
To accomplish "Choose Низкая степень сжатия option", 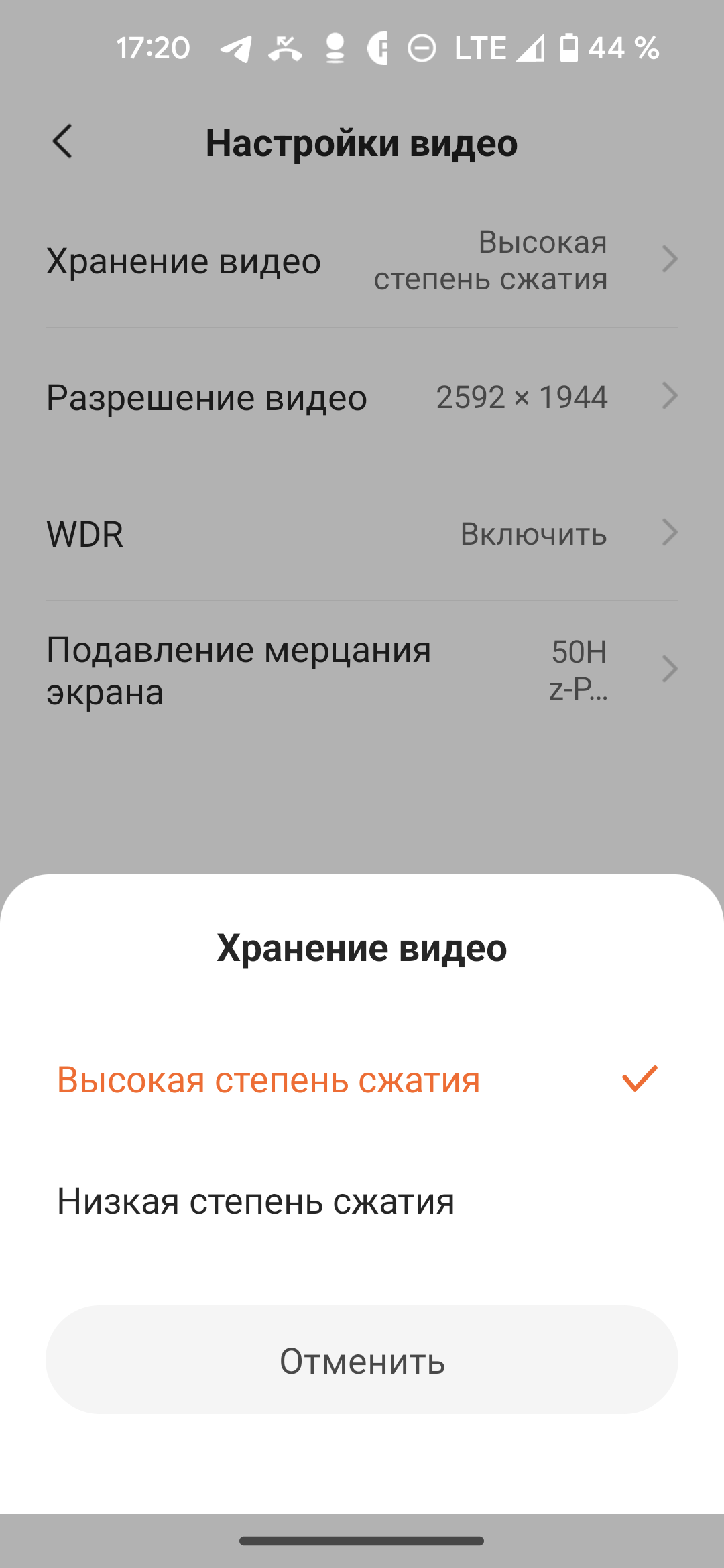I will 256,1201.
